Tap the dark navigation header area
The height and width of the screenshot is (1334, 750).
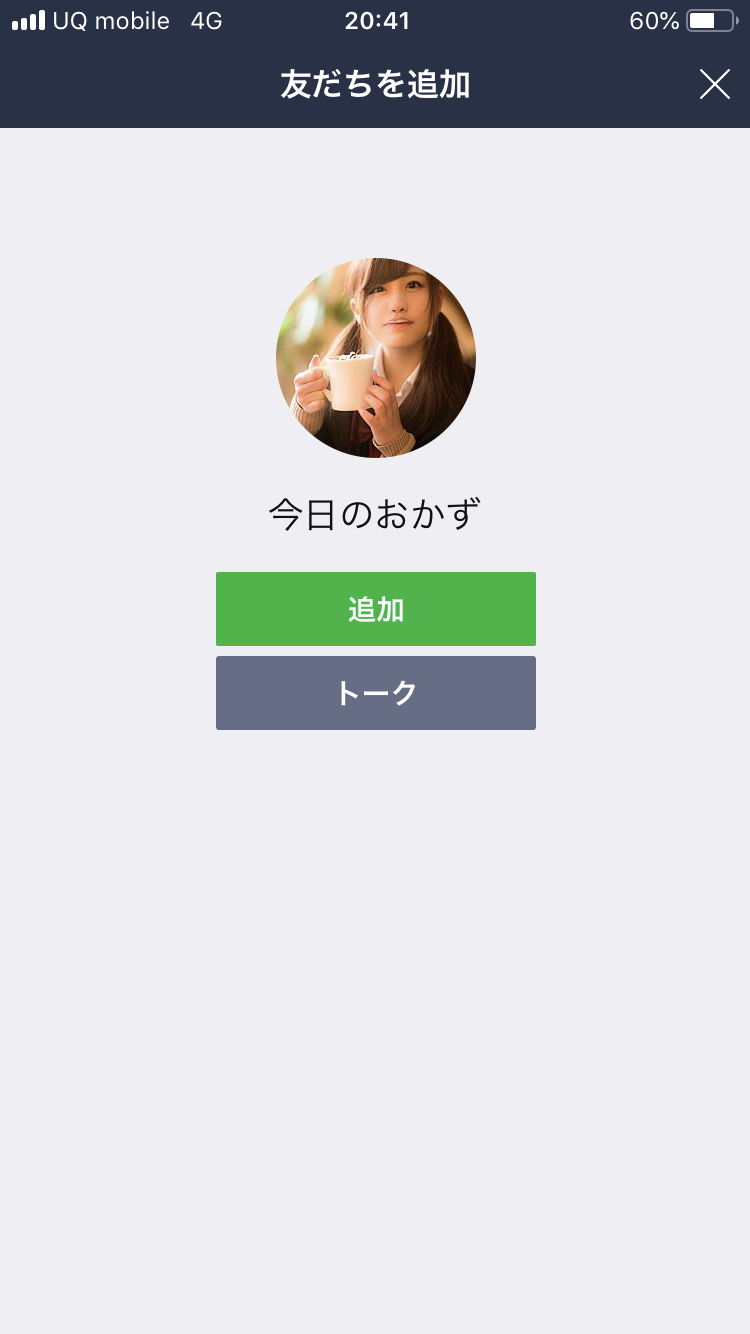(x=200, y=84)
